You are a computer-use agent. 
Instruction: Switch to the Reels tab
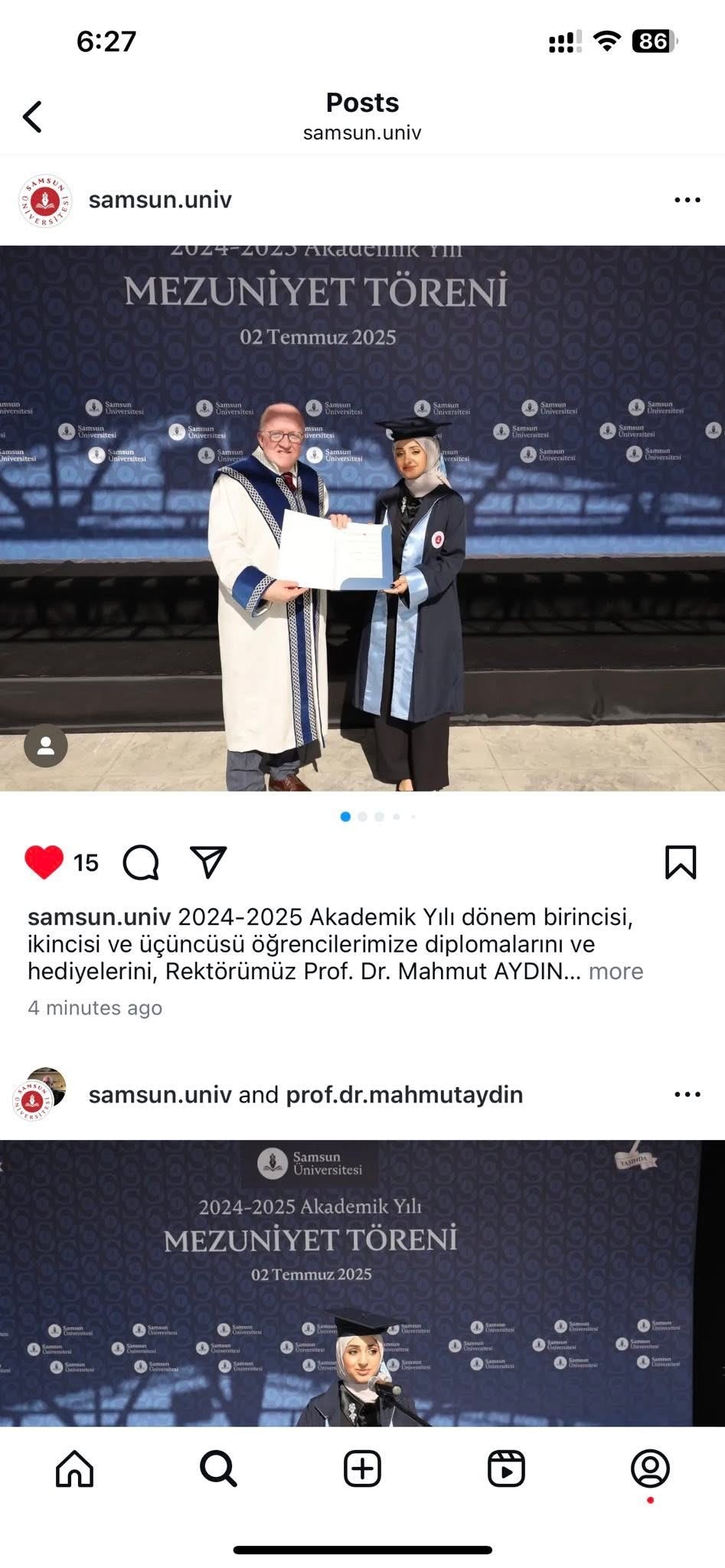click(506, 1468)
